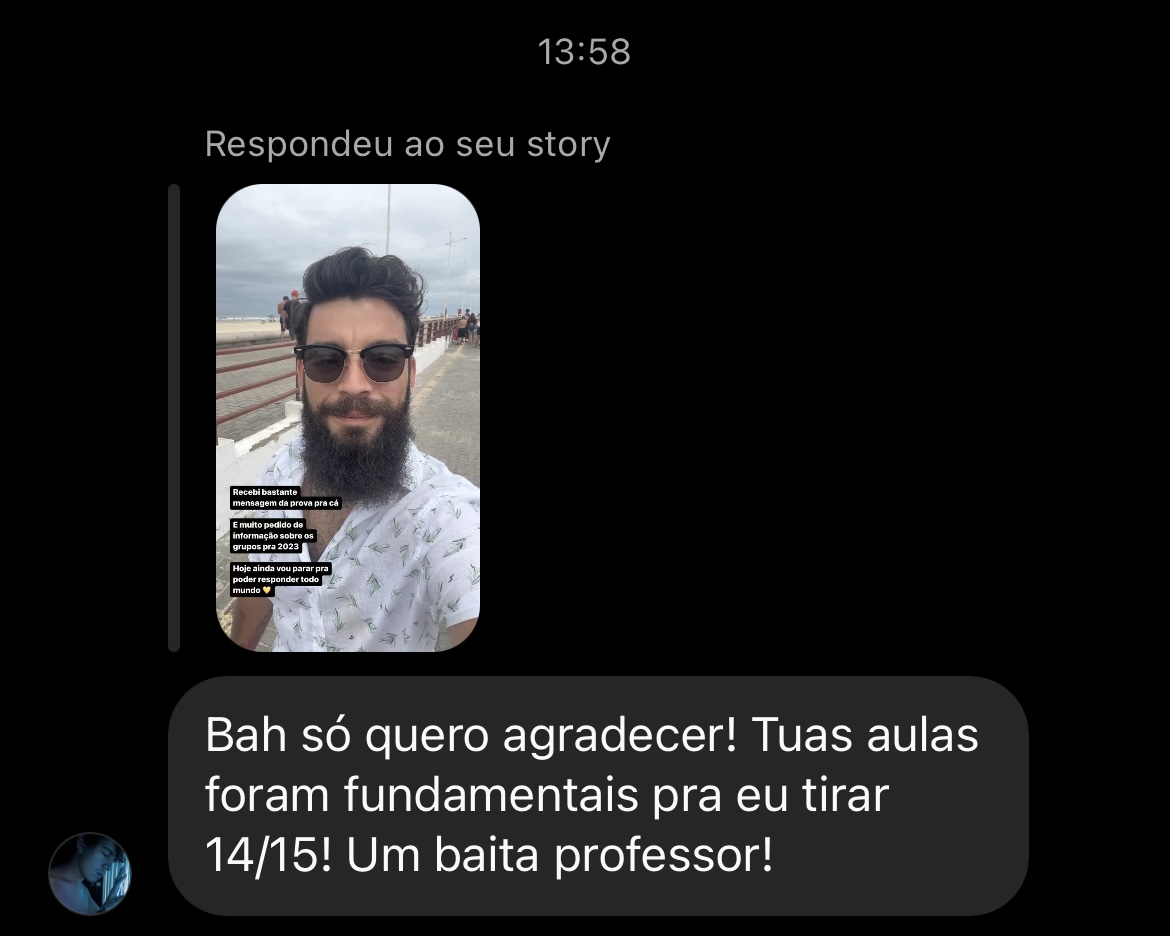This screenshot has height=936, width=1170.
Task: Open the sender's profile picture
Action: pyautogui.click(x=90, y=873)
